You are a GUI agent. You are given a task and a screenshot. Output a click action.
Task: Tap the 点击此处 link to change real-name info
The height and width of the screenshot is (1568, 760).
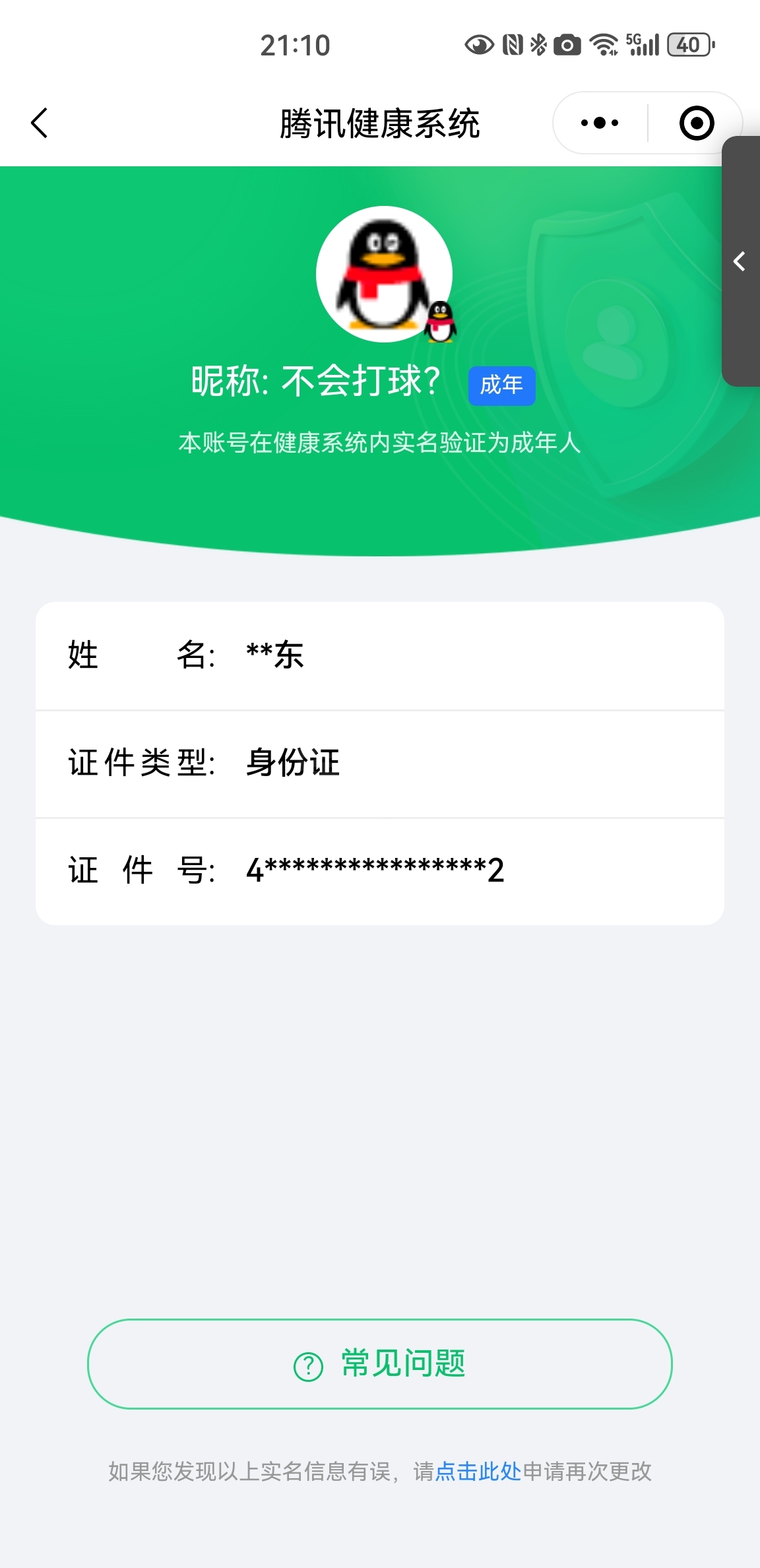click(478, 1471)
